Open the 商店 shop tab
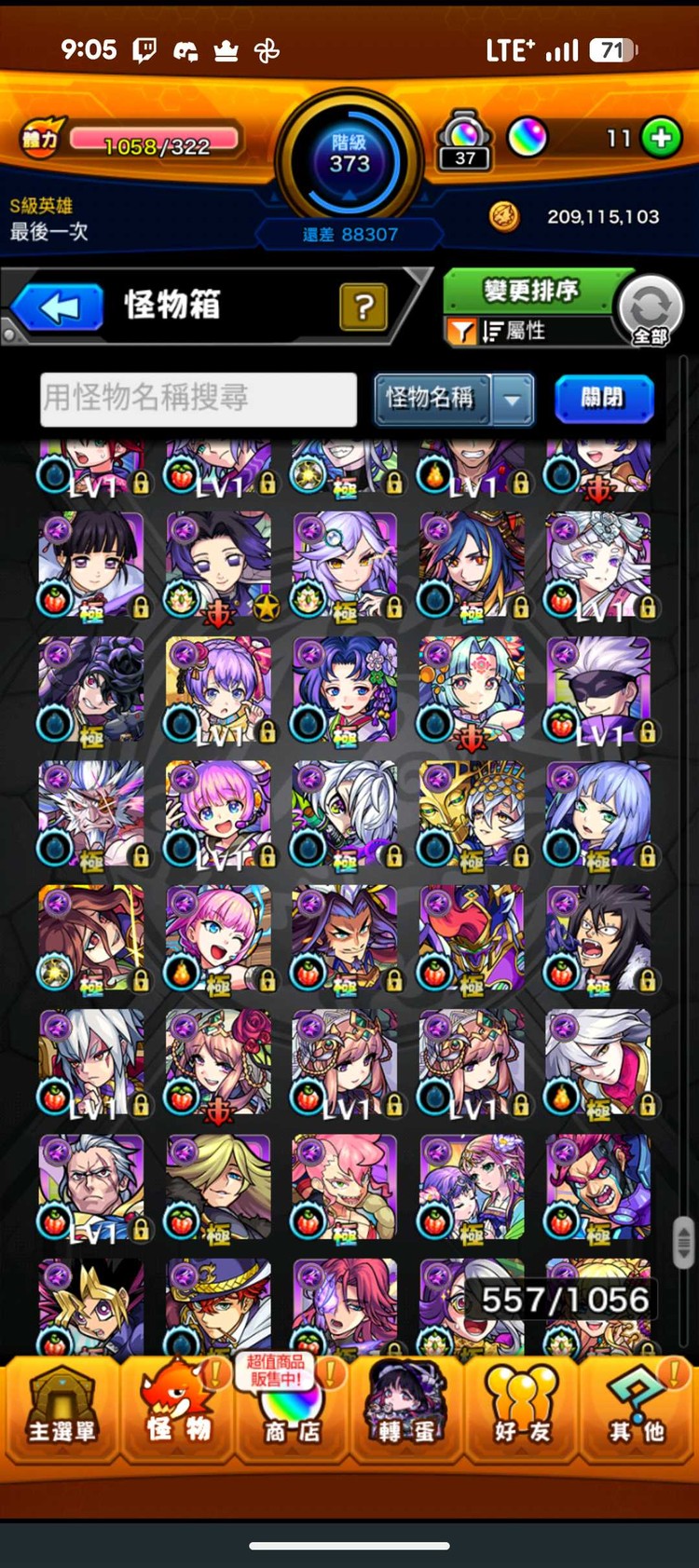The height and width of the screenshot is (1568, 699). (292, 1409)
